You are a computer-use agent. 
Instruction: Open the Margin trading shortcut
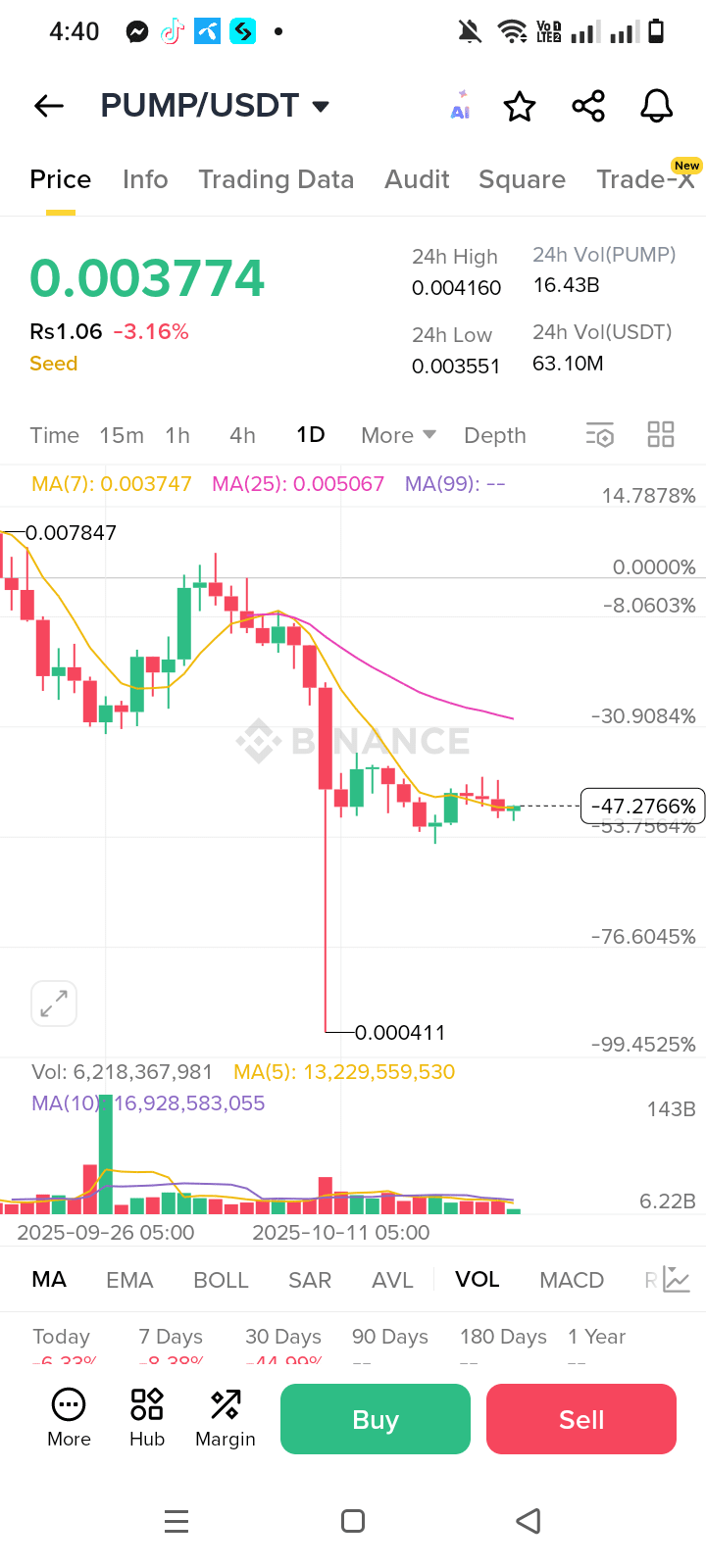tap(226, 1417)
